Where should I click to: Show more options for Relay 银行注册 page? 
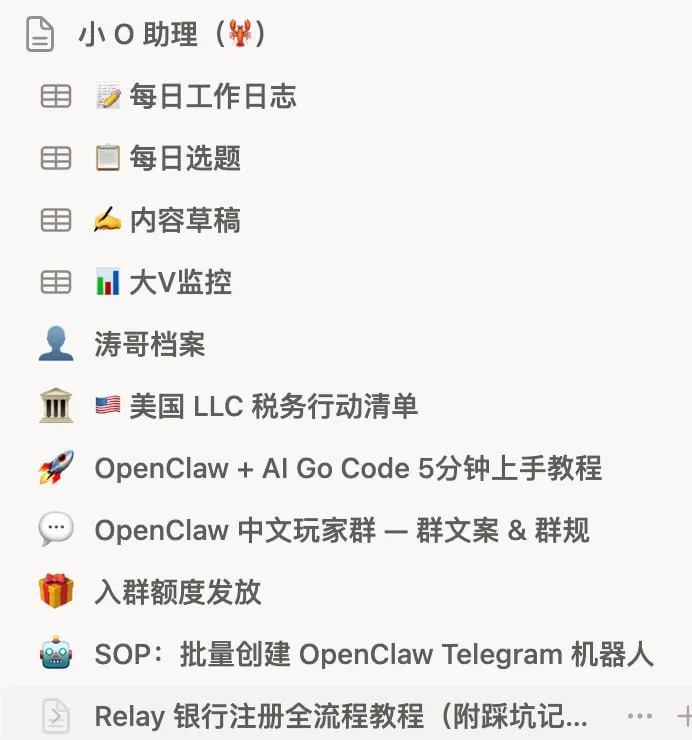(639, 716)
